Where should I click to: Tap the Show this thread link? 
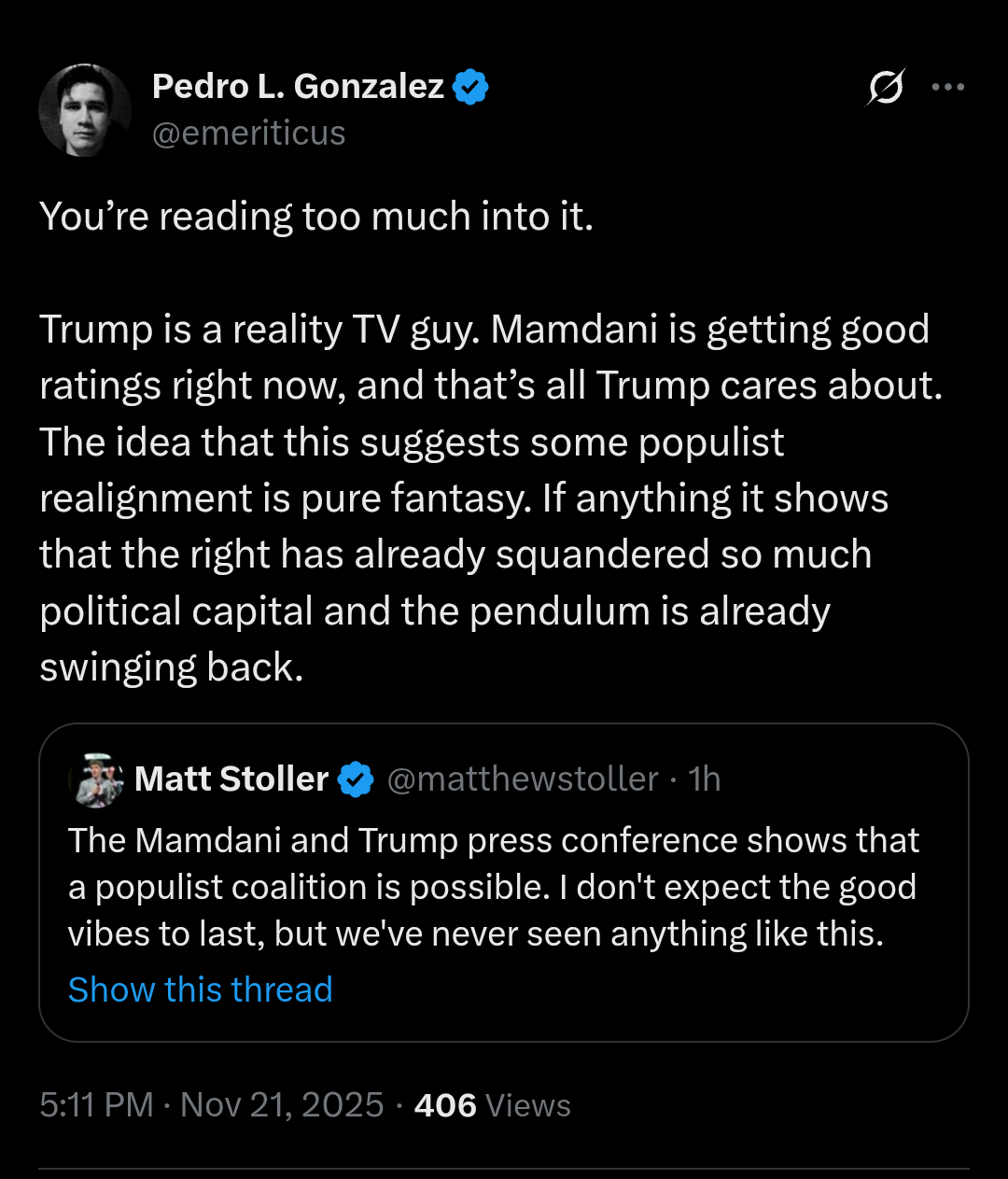tap(200, 990)
